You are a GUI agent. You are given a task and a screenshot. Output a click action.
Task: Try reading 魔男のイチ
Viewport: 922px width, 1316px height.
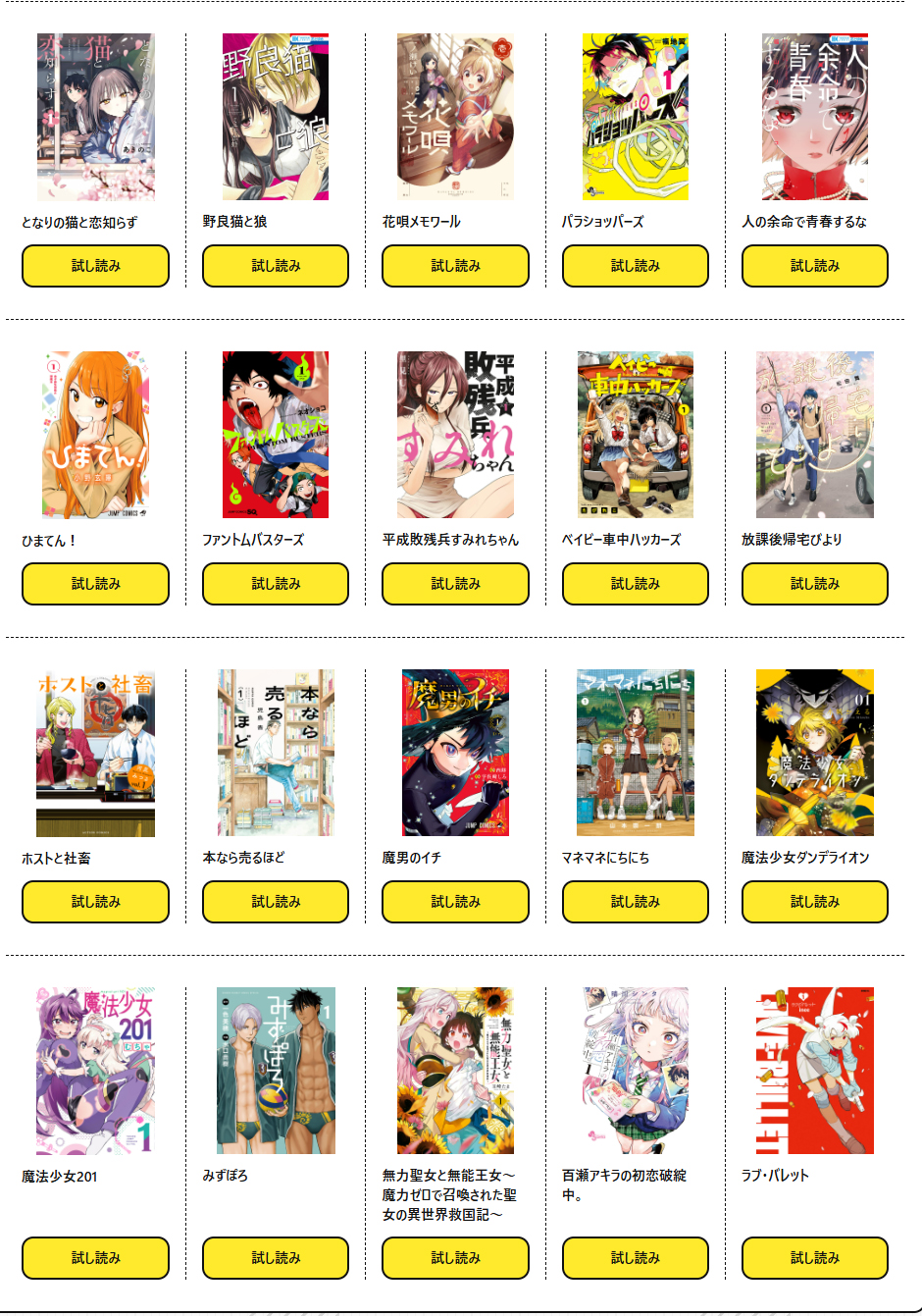click(455, 902)
